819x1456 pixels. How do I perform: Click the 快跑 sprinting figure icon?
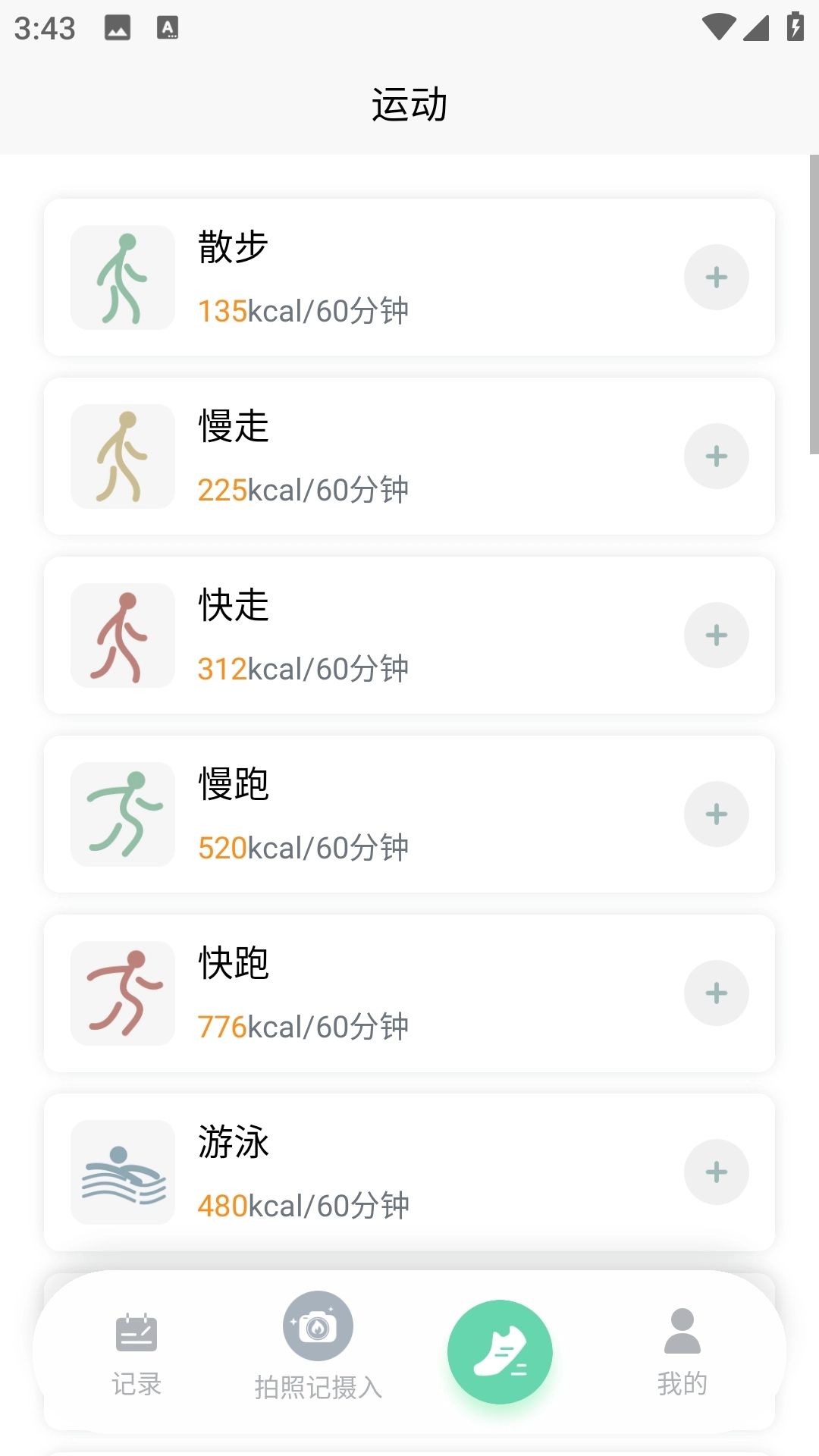[x=122, y=993]
